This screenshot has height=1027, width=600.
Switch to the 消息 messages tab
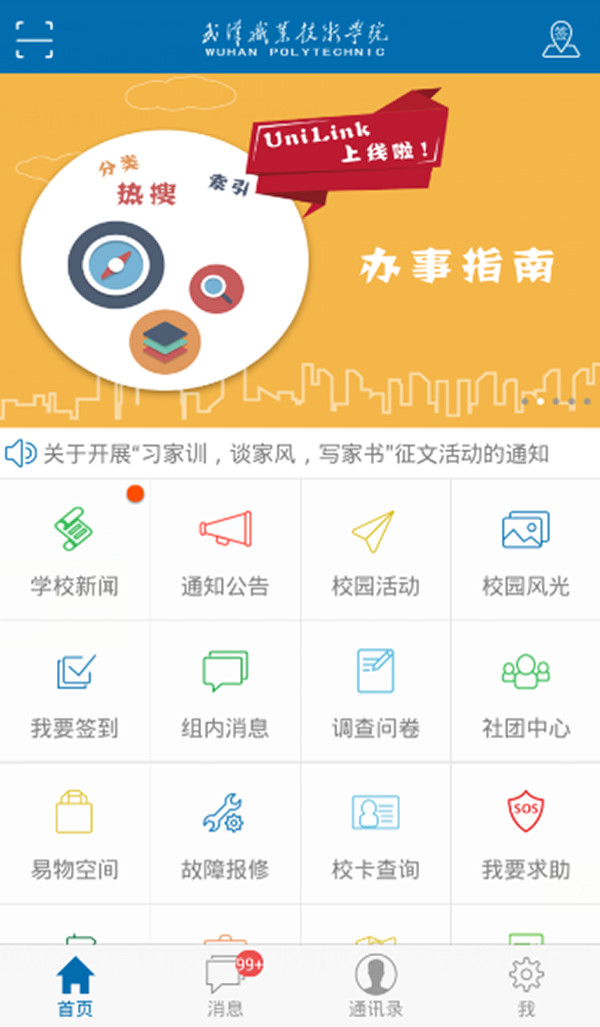[225, 986]
